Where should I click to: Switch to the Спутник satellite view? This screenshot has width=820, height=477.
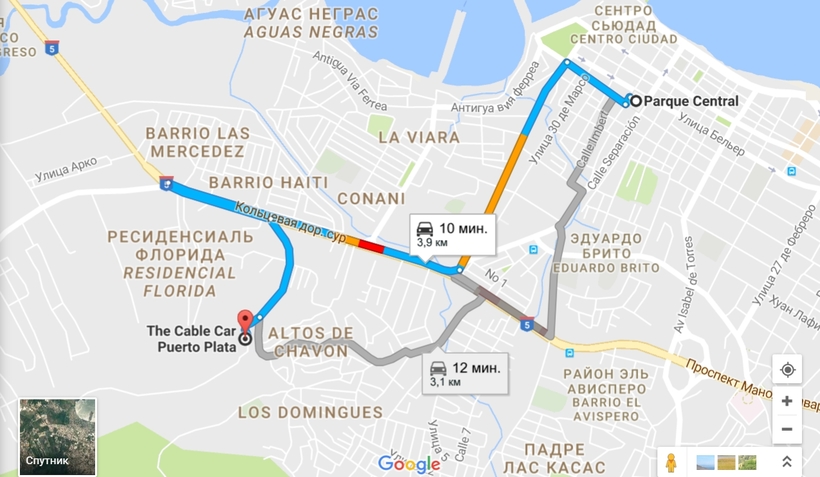click(x=57, y=437)
